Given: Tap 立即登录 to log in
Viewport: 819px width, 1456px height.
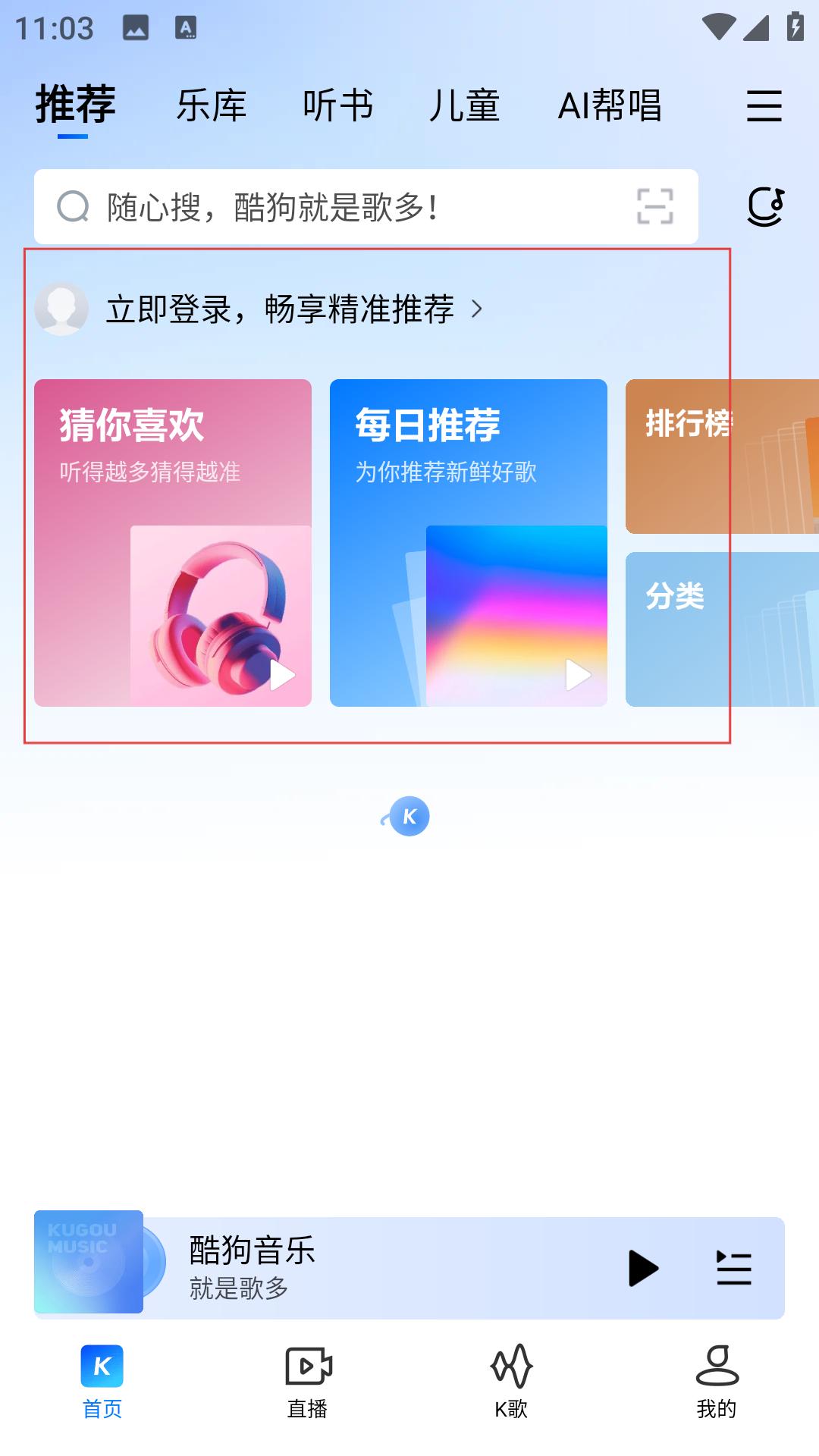Looking at the screenshot, I should [x=281, y=309].
